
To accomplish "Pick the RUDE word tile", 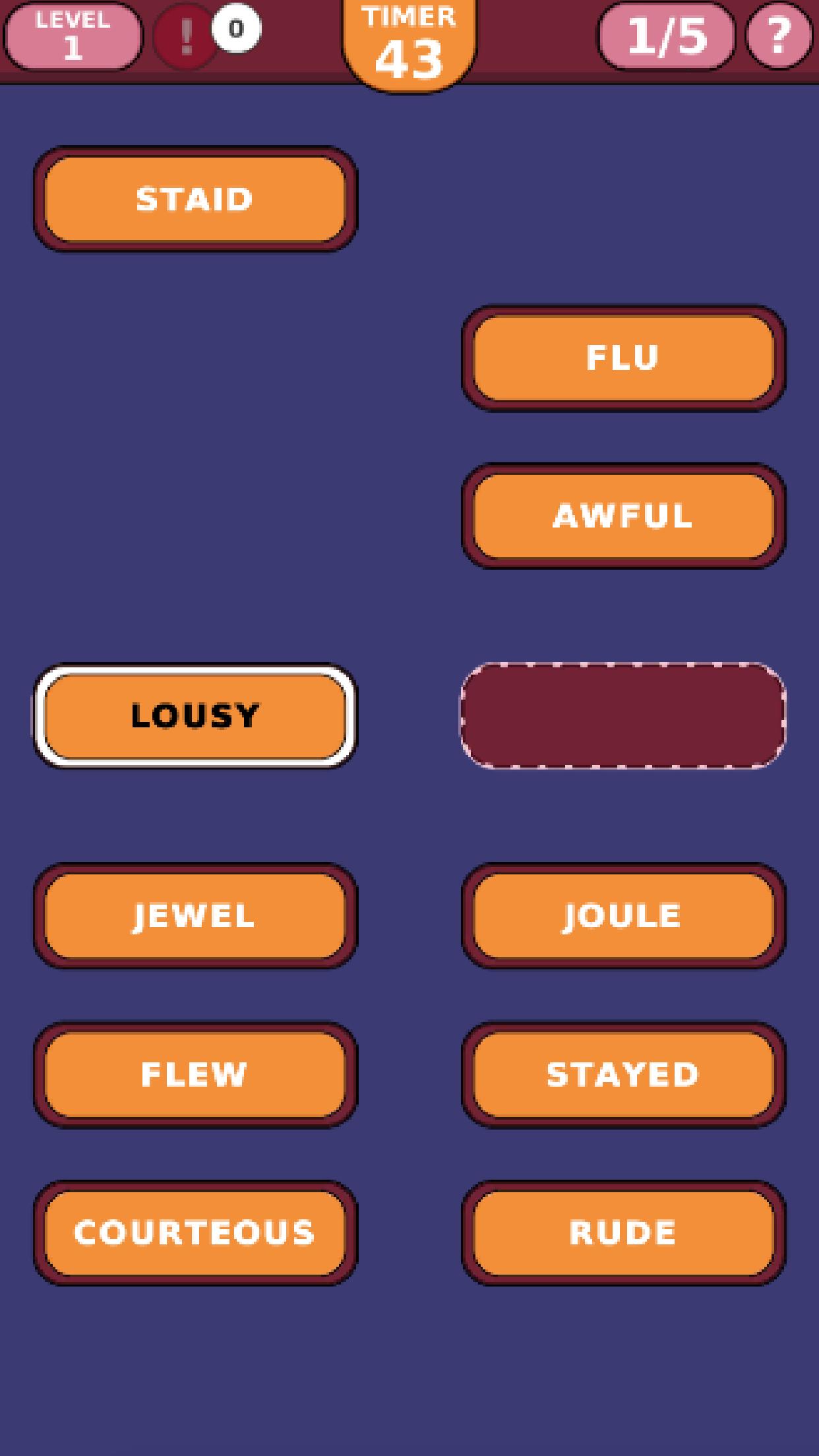I will tap(623, 1232).
